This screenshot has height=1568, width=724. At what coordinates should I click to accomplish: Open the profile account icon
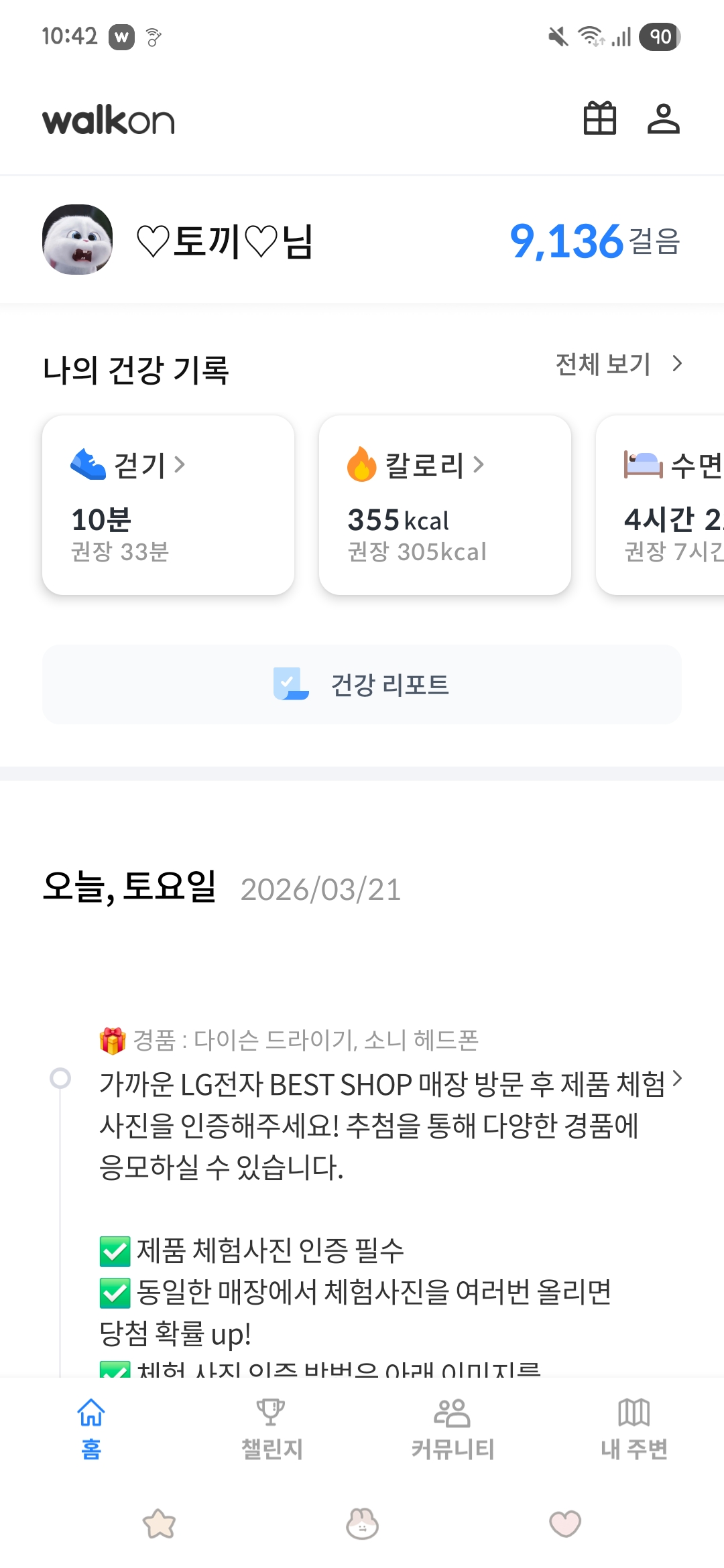[x=663, y=119]
